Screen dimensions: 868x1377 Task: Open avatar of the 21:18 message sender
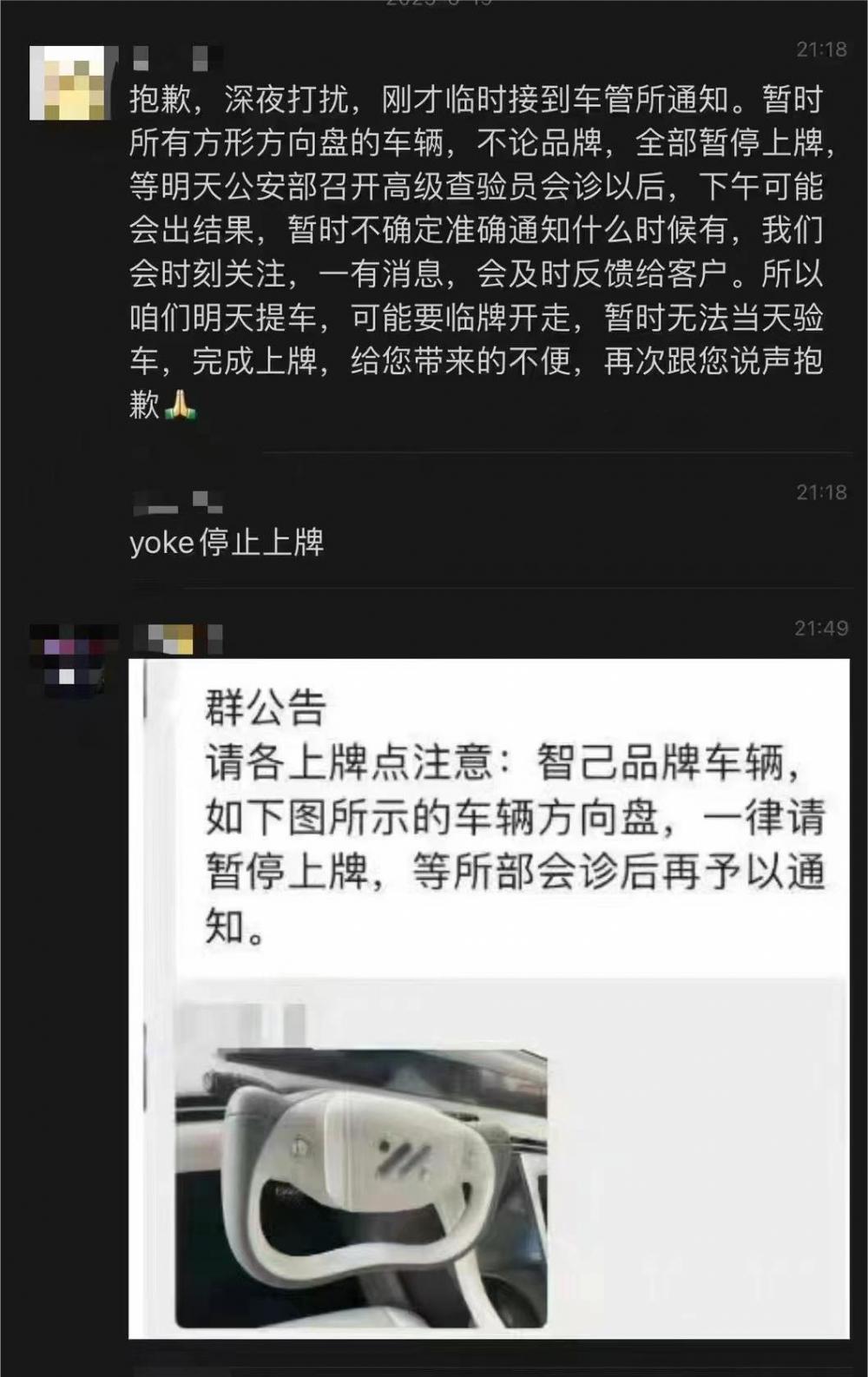67,83
